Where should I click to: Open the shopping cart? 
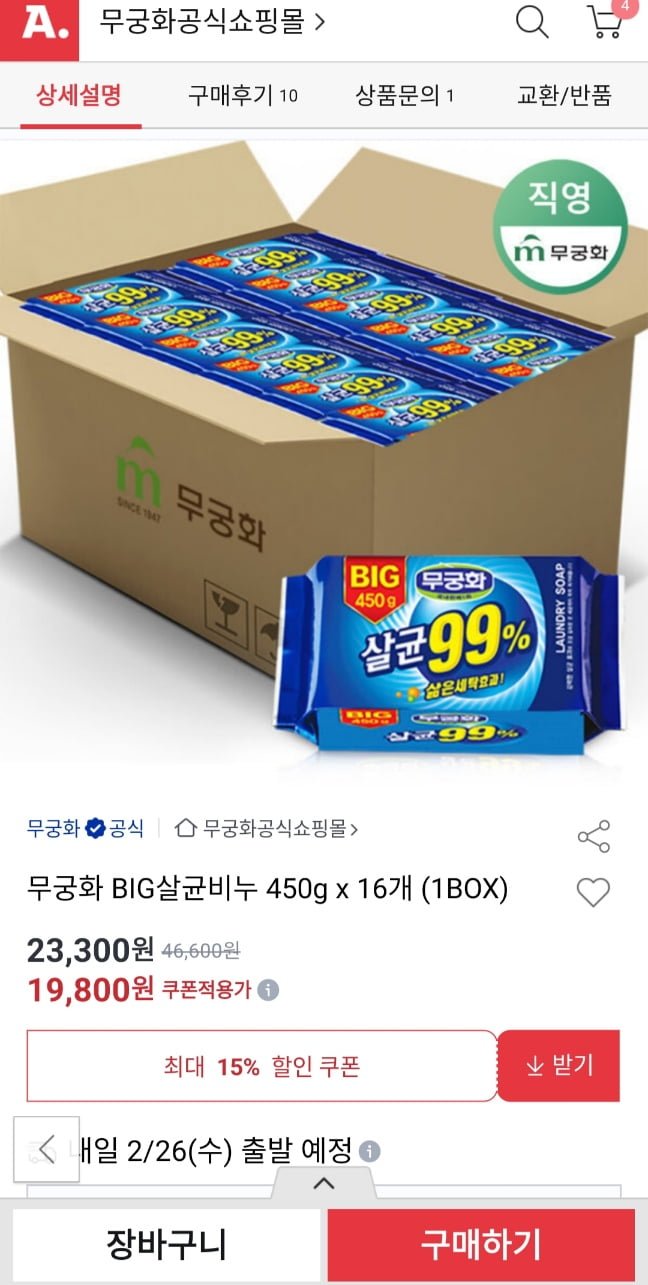[605, 22]
